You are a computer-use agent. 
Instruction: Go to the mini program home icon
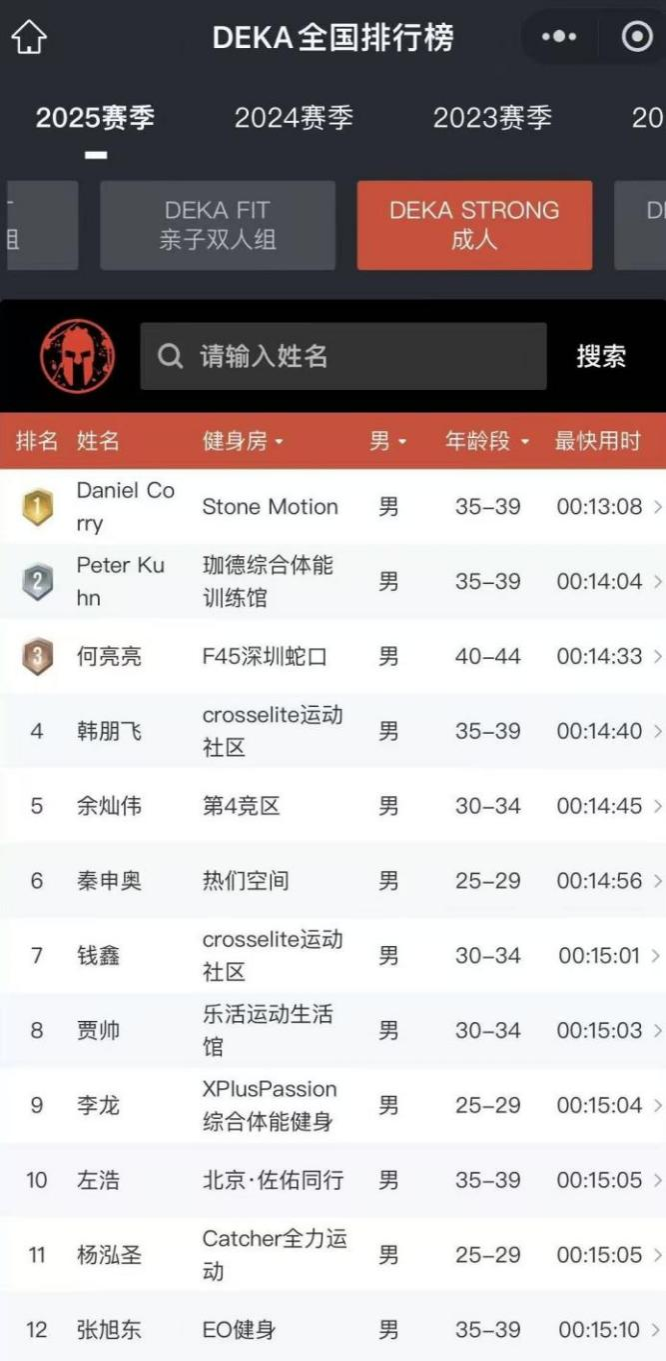click(29, 37)
